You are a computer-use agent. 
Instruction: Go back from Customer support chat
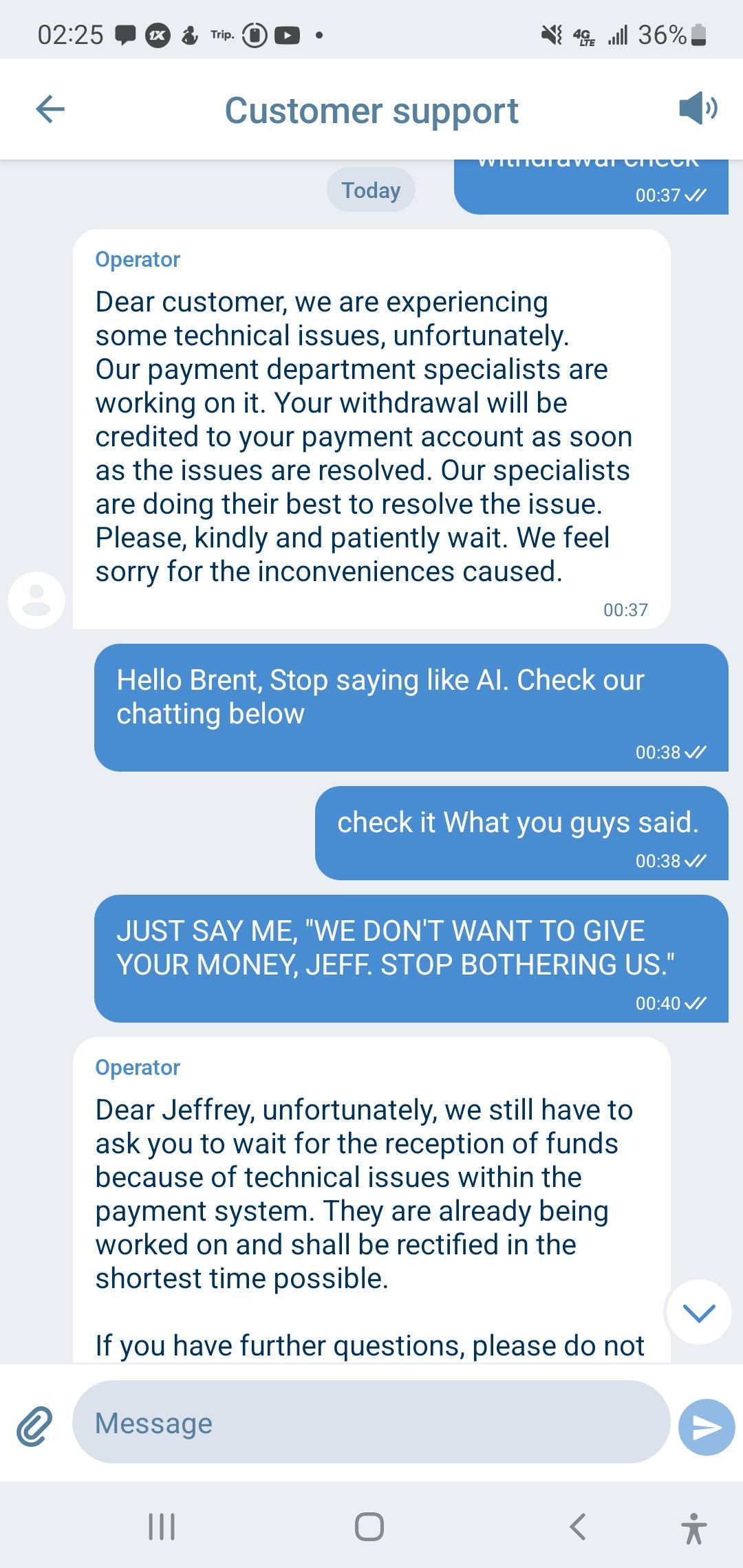50,109
